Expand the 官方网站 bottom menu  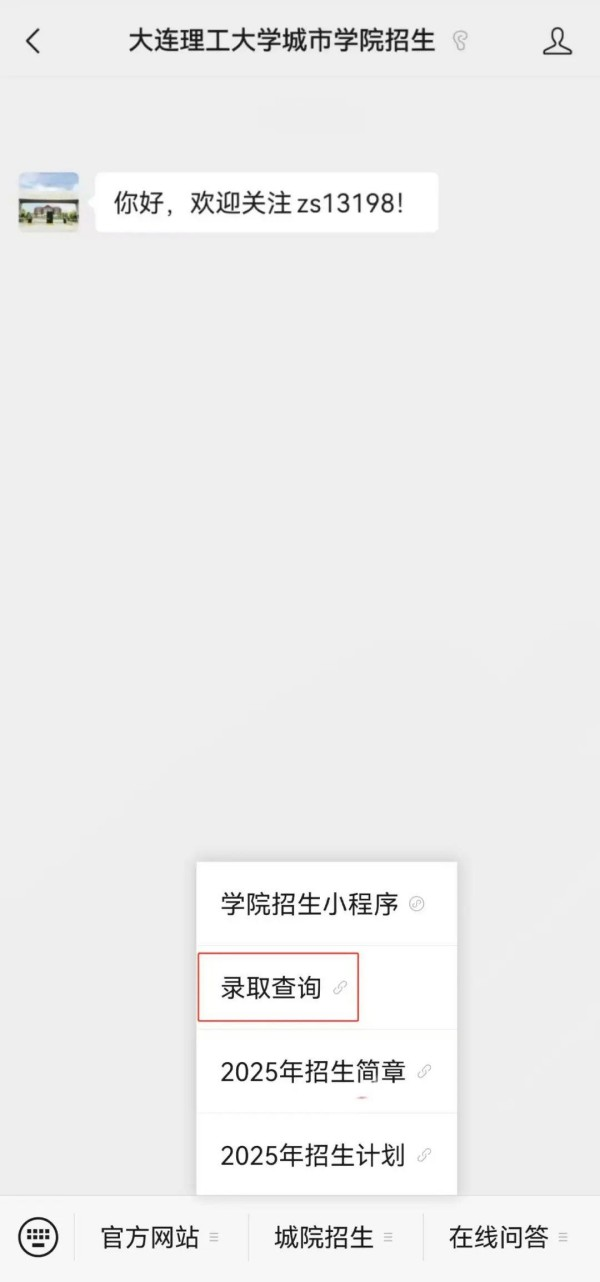coord(160,1238)
